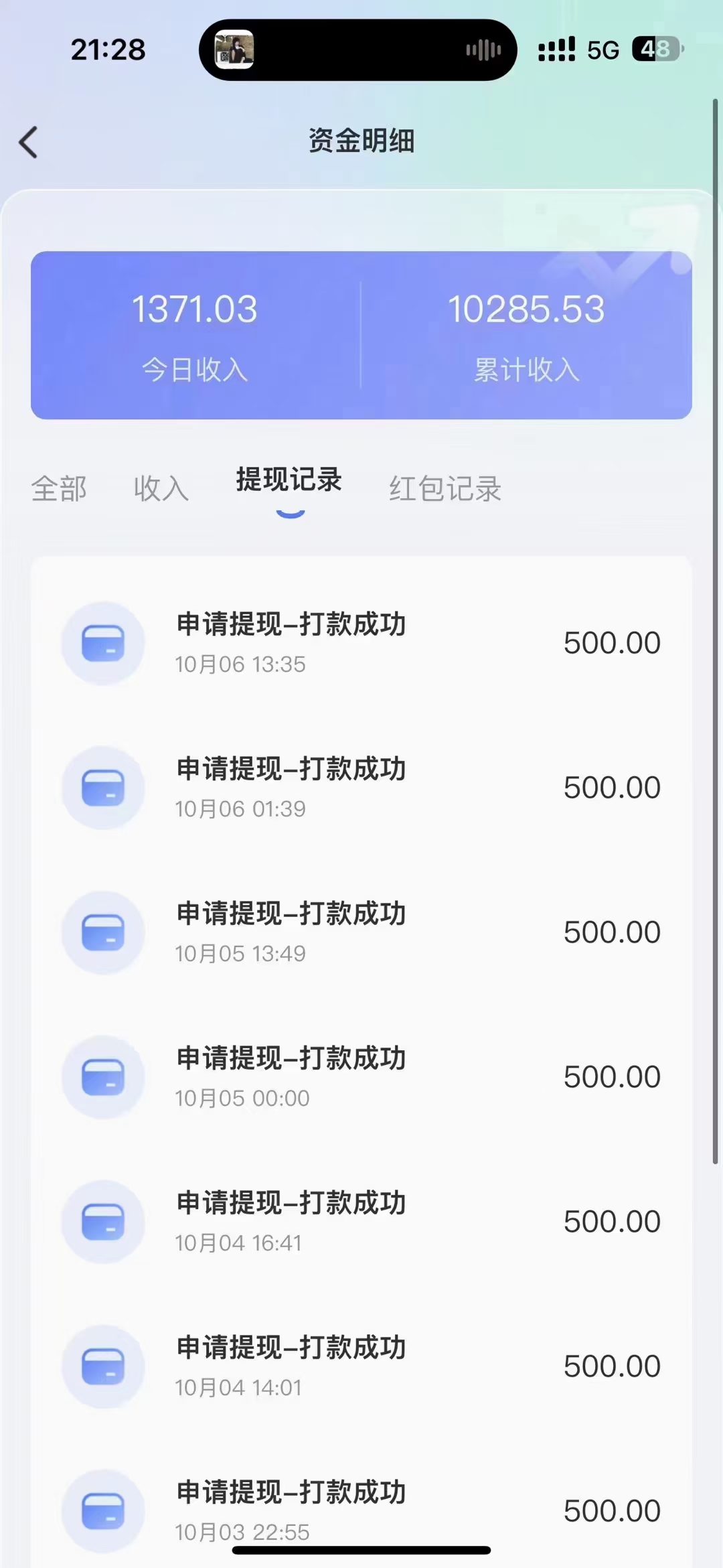Tap the withdrawal entry at 10月04 16:41
This screenshot has height=1568, width=723.
point(361,1222)
